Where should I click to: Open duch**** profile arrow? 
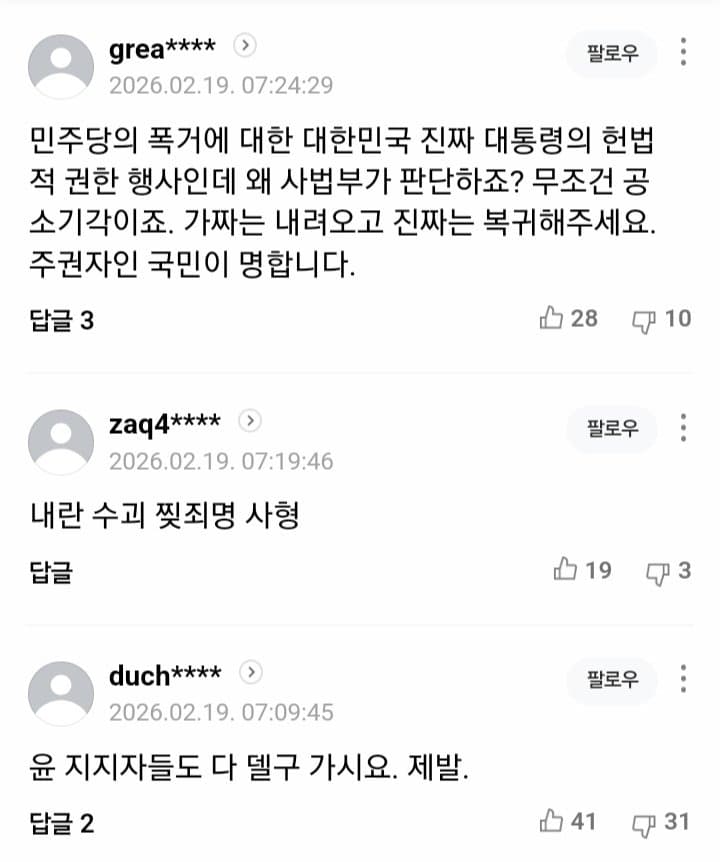[251, 672]
